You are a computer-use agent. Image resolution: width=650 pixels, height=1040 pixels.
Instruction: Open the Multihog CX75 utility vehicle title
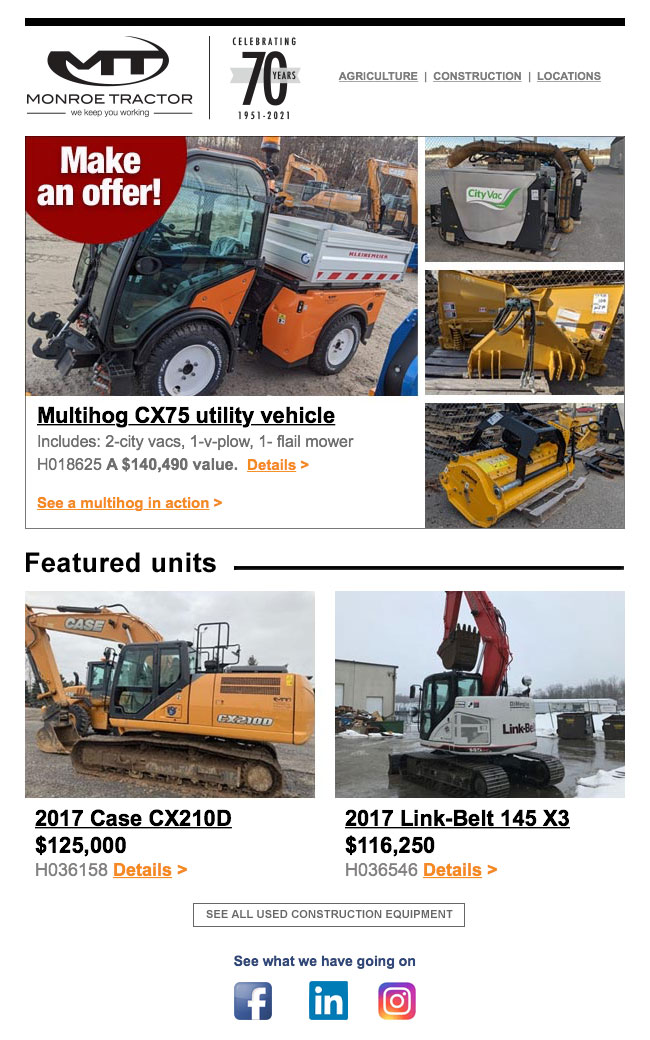tap(186, 416)
